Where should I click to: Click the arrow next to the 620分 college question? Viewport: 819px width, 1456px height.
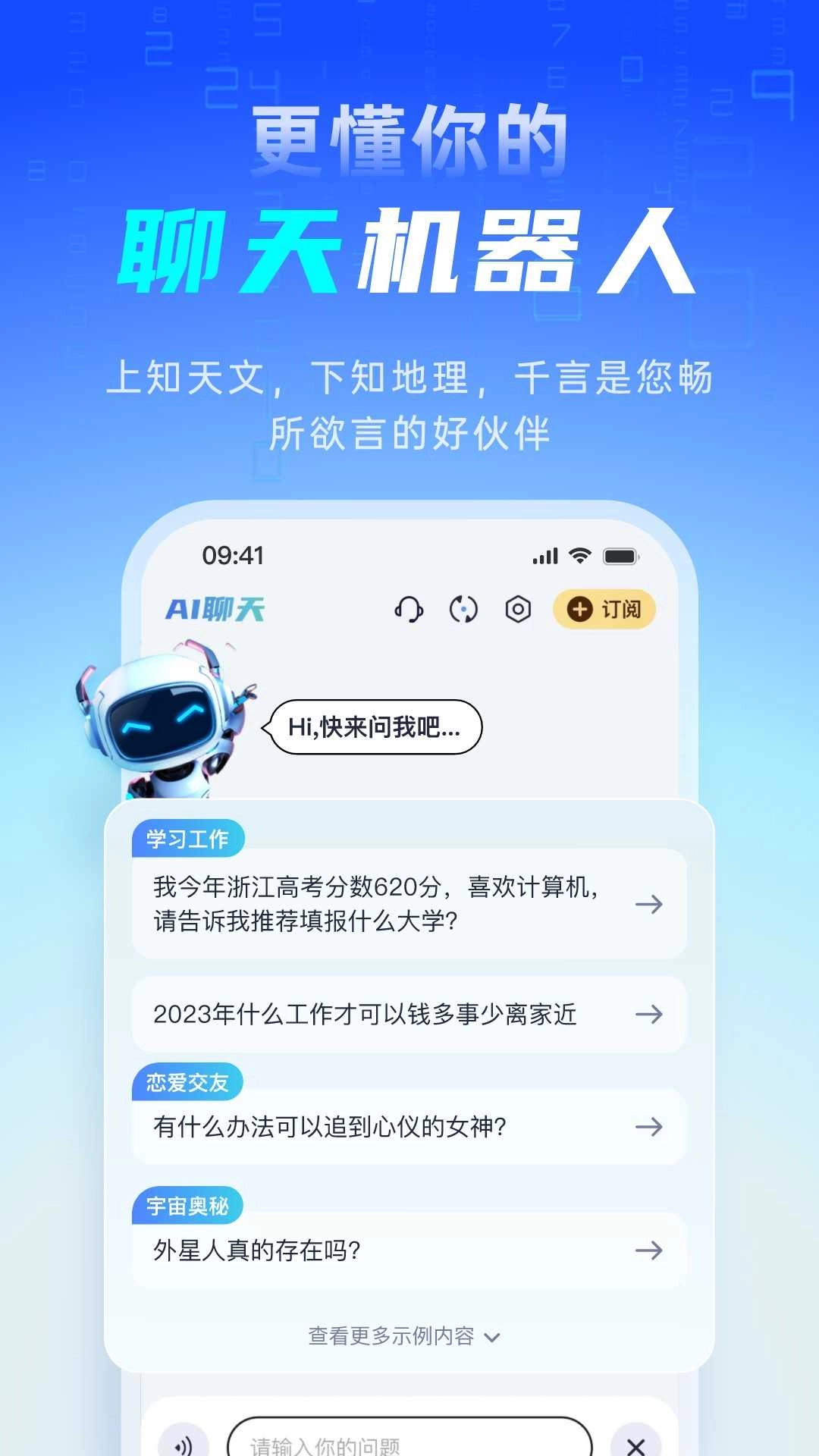tap(649, 905)
